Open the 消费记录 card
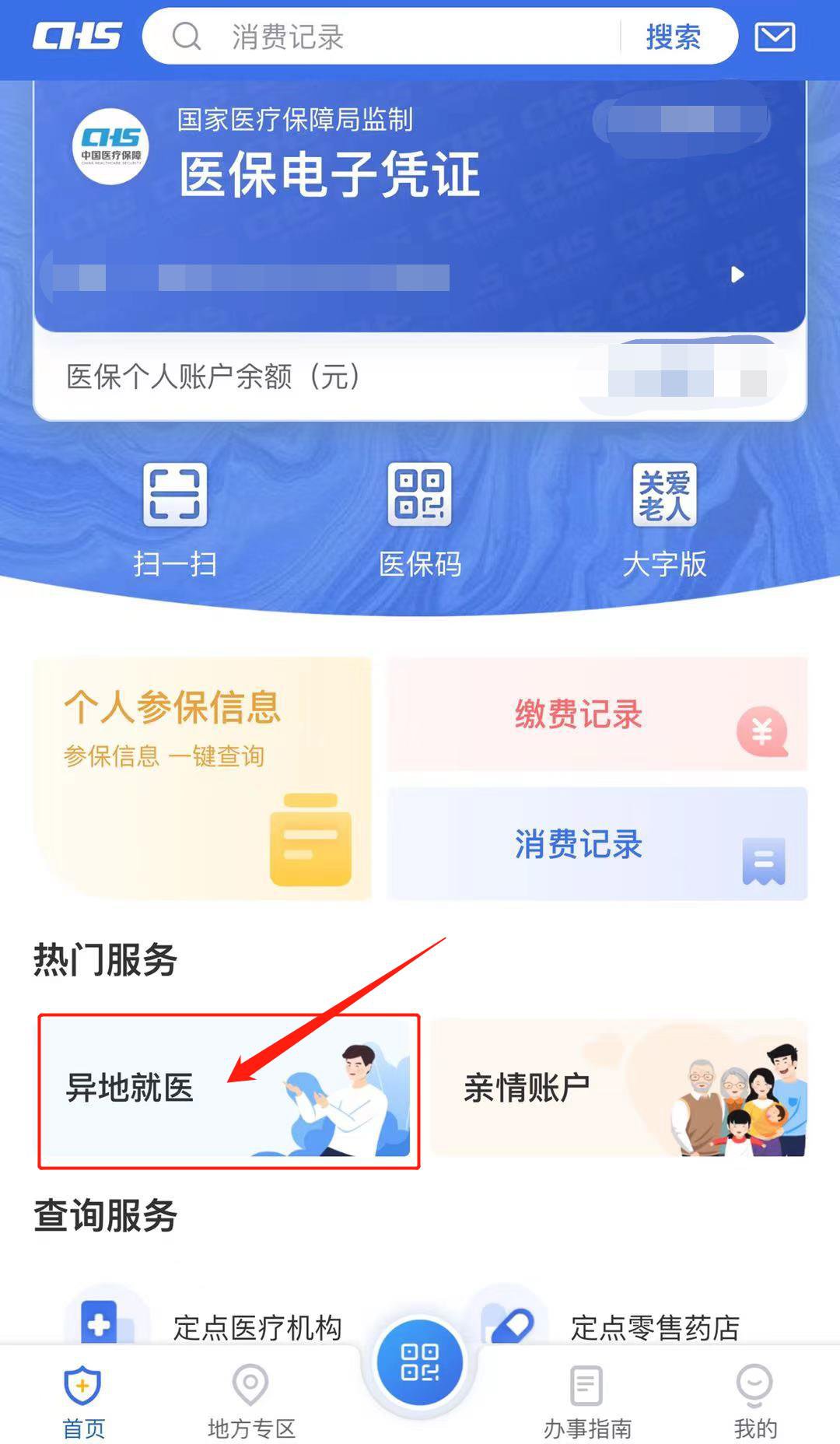This screenshot has height=1444, width=840. [x=597, y=844]
